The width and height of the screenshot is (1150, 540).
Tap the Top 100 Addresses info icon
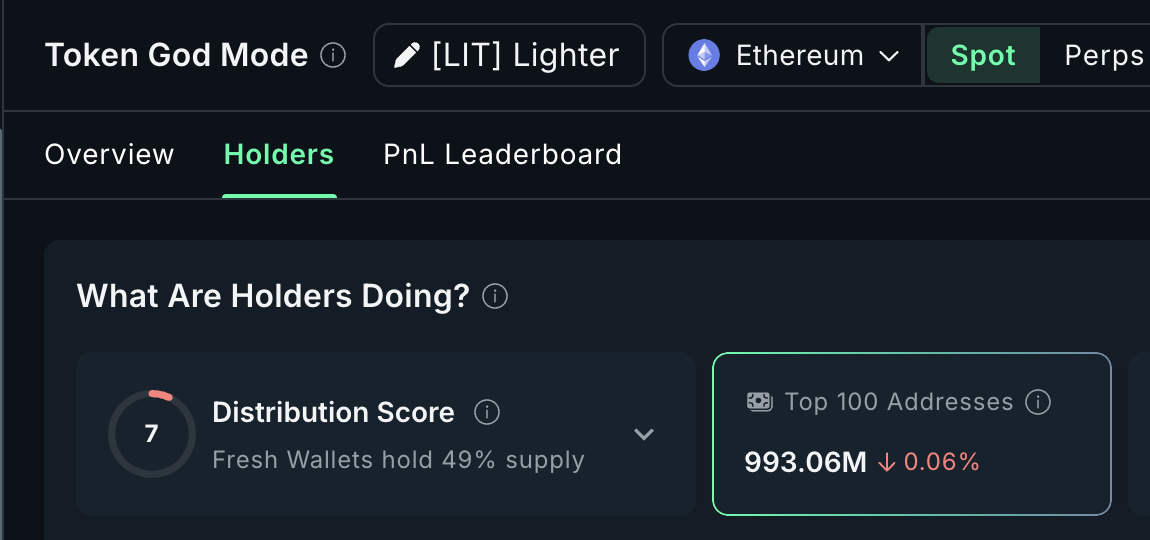1039,402
